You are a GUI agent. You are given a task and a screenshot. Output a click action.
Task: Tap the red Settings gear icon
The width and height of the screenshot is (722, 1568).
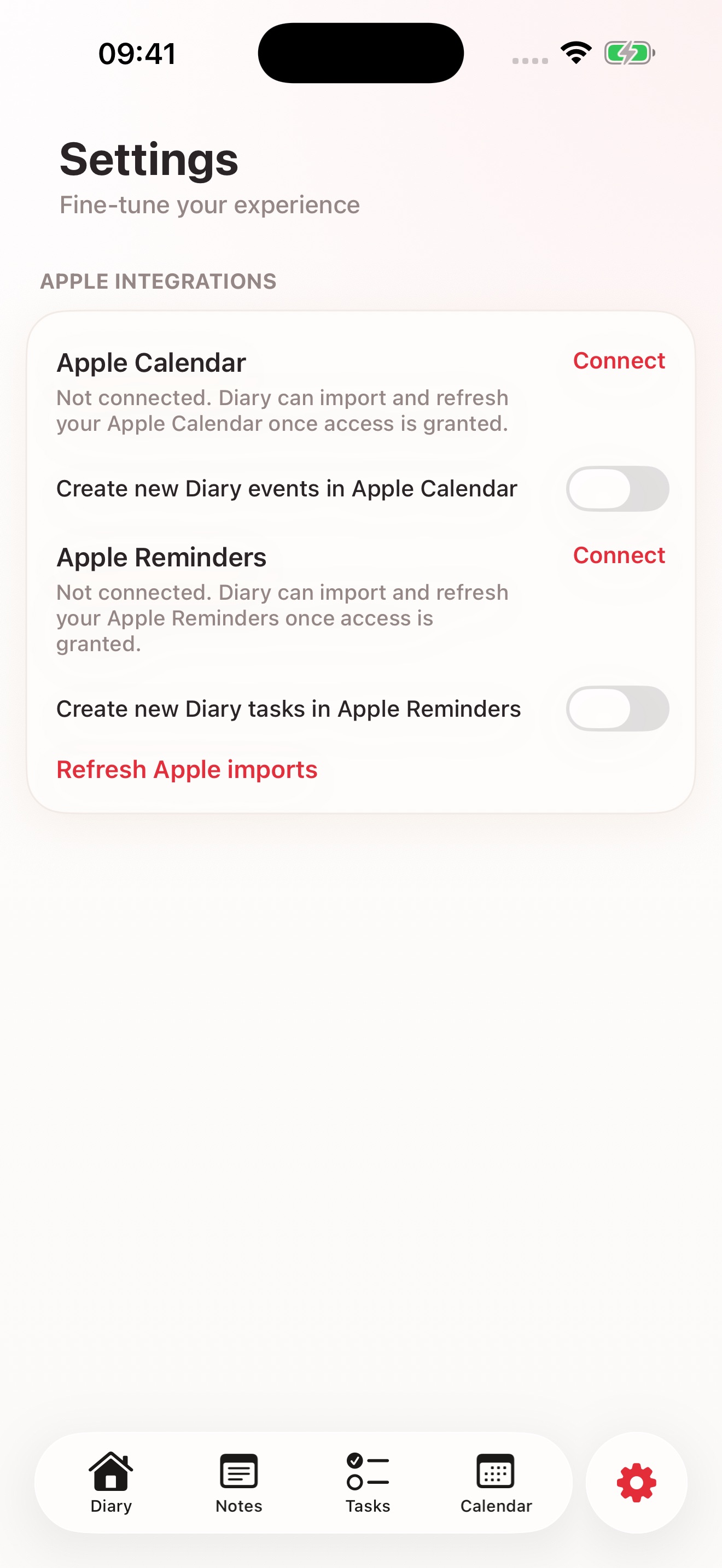[636, 1482]
